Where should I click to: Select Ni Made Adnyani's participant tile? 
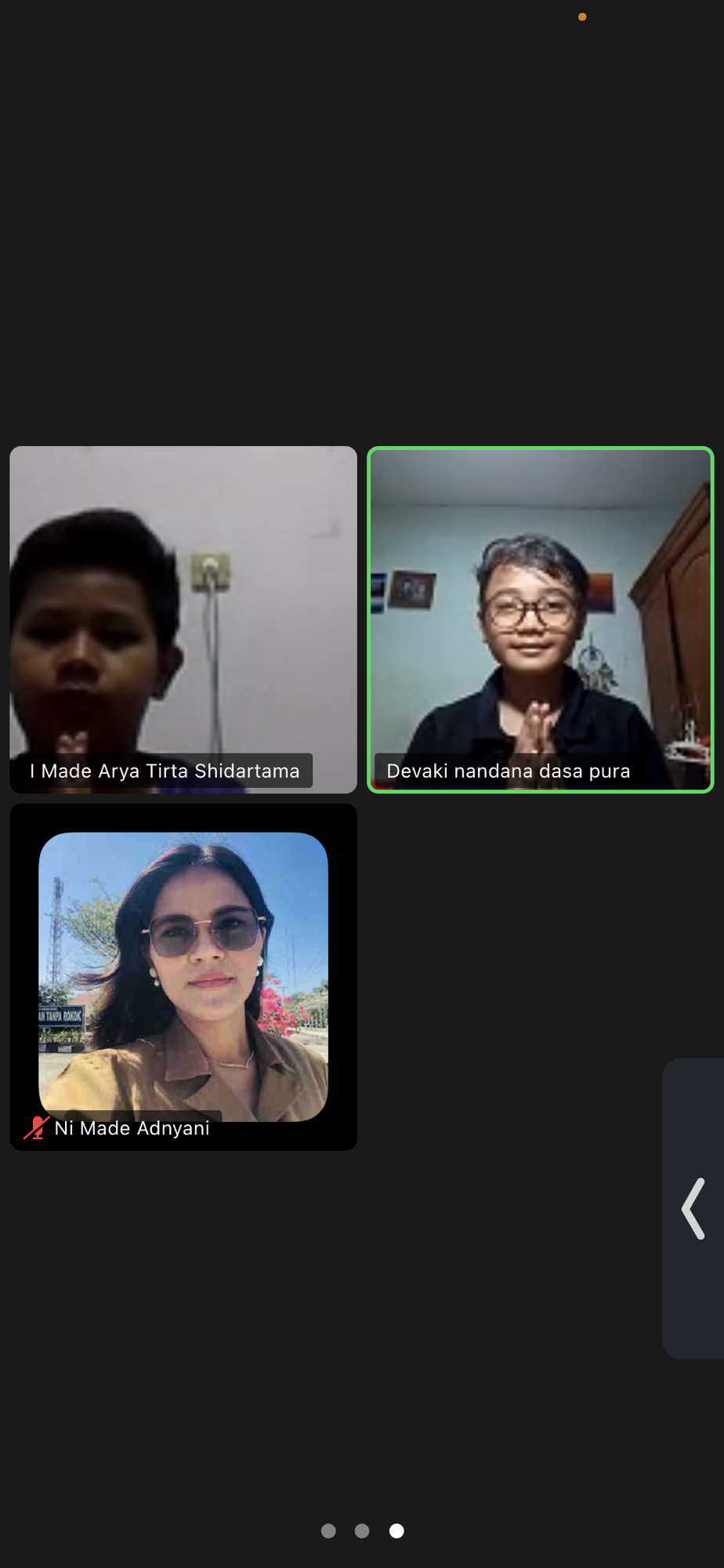coord(183,977)
